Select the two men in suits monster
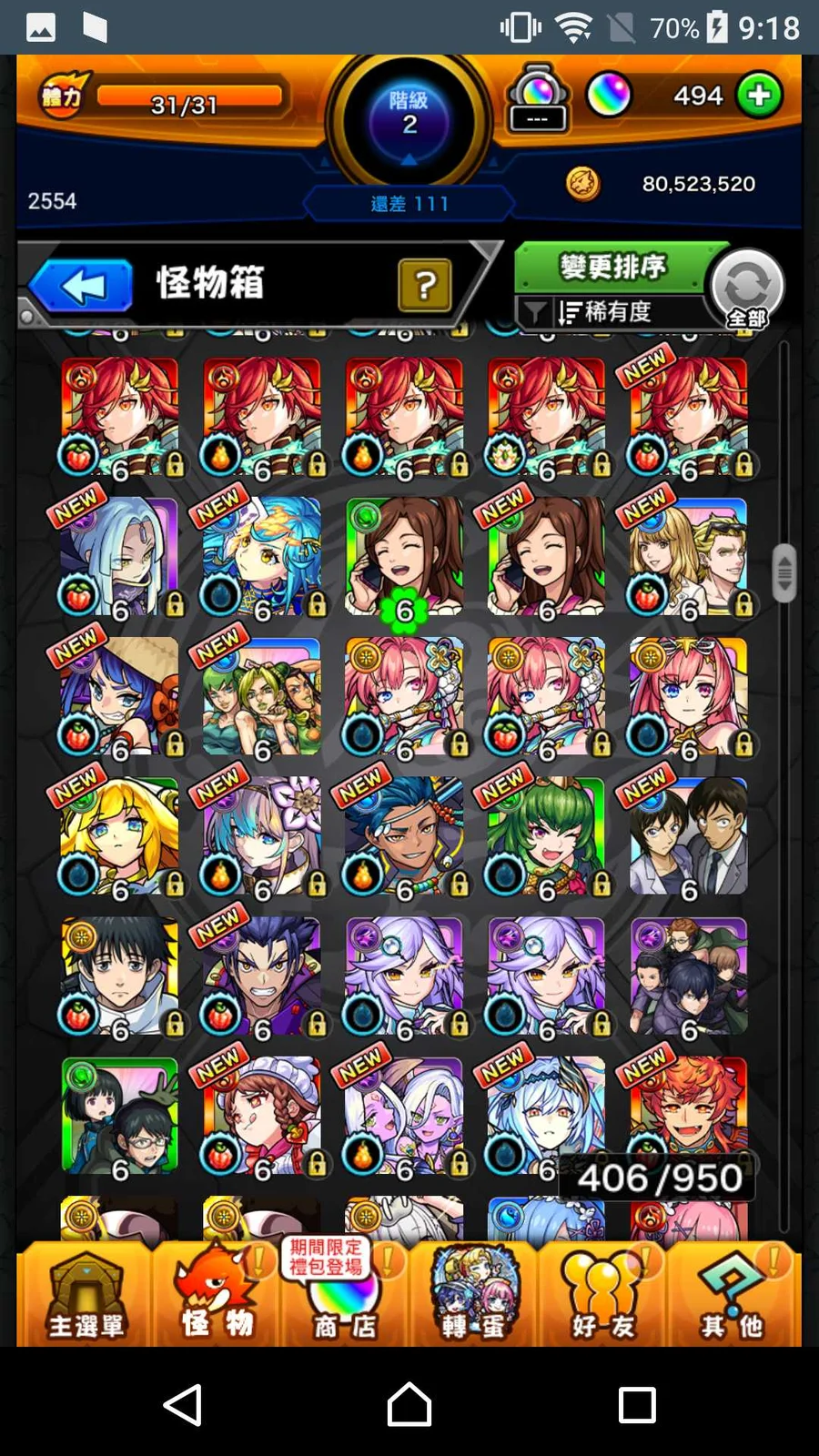Viewport: 819px width, 1456px height. (x=688, y=835)
